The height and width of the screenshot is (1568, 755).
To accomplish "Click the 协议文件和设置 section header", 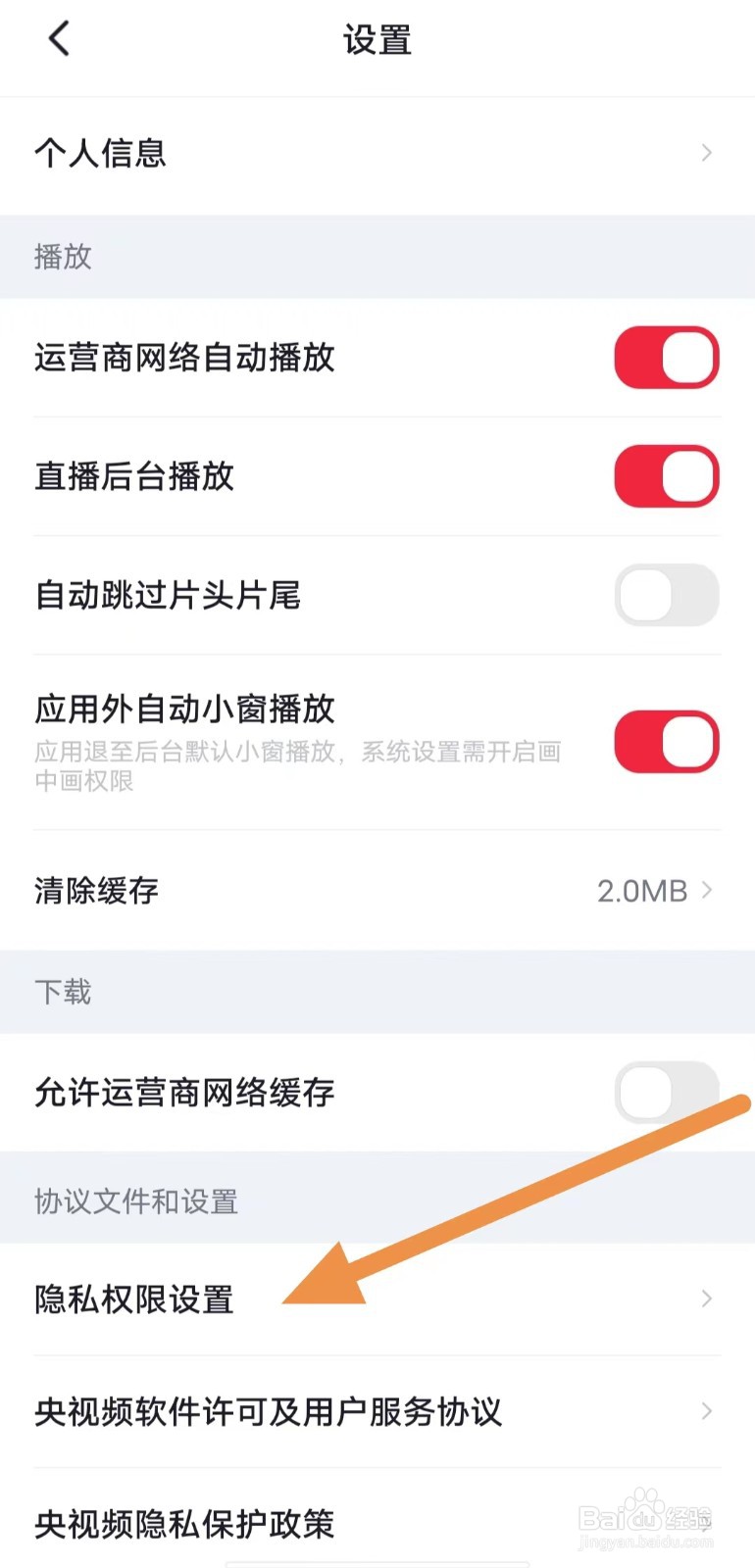I will click(x=136, y=1200).
